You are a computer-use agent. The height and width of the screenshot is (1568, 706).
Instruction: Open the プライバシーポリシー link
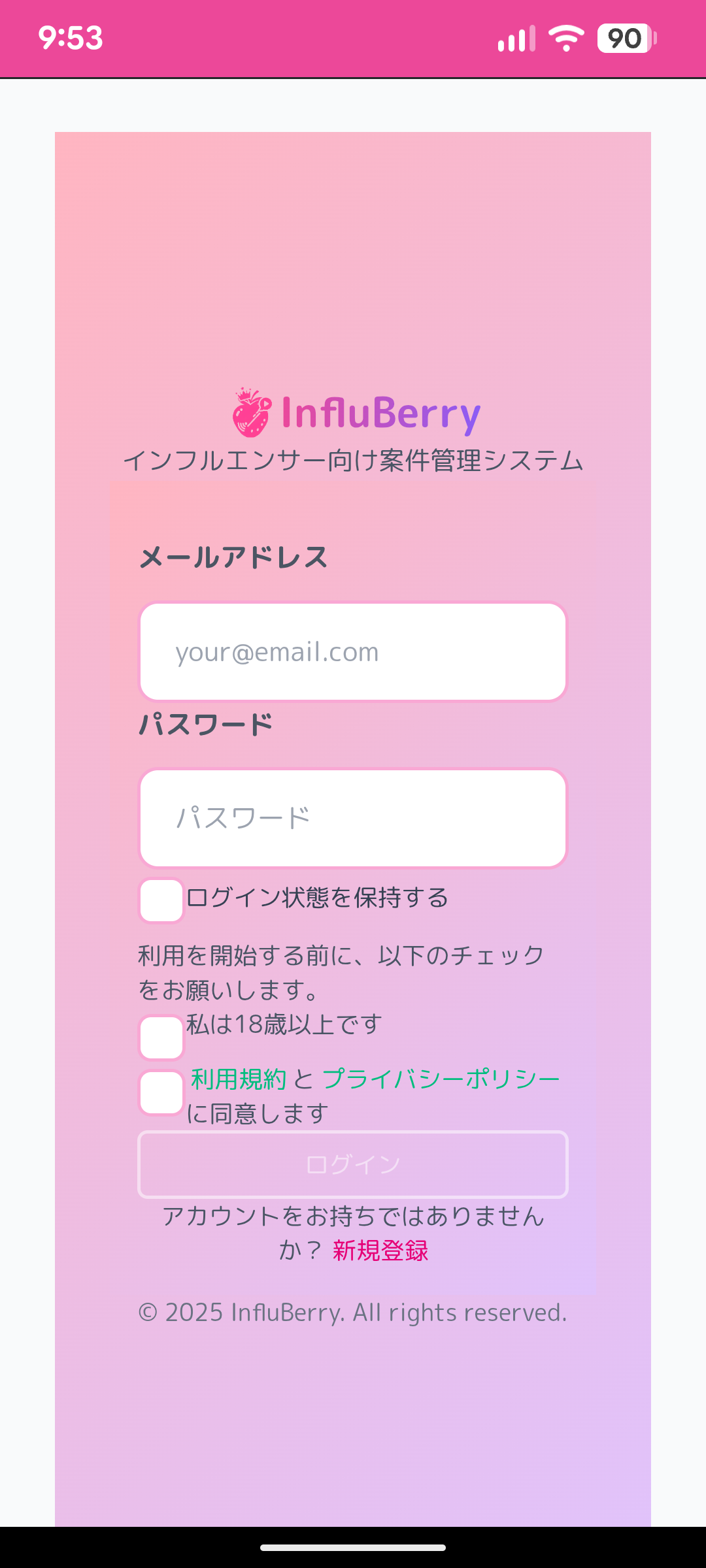[x=441, y=1077]
